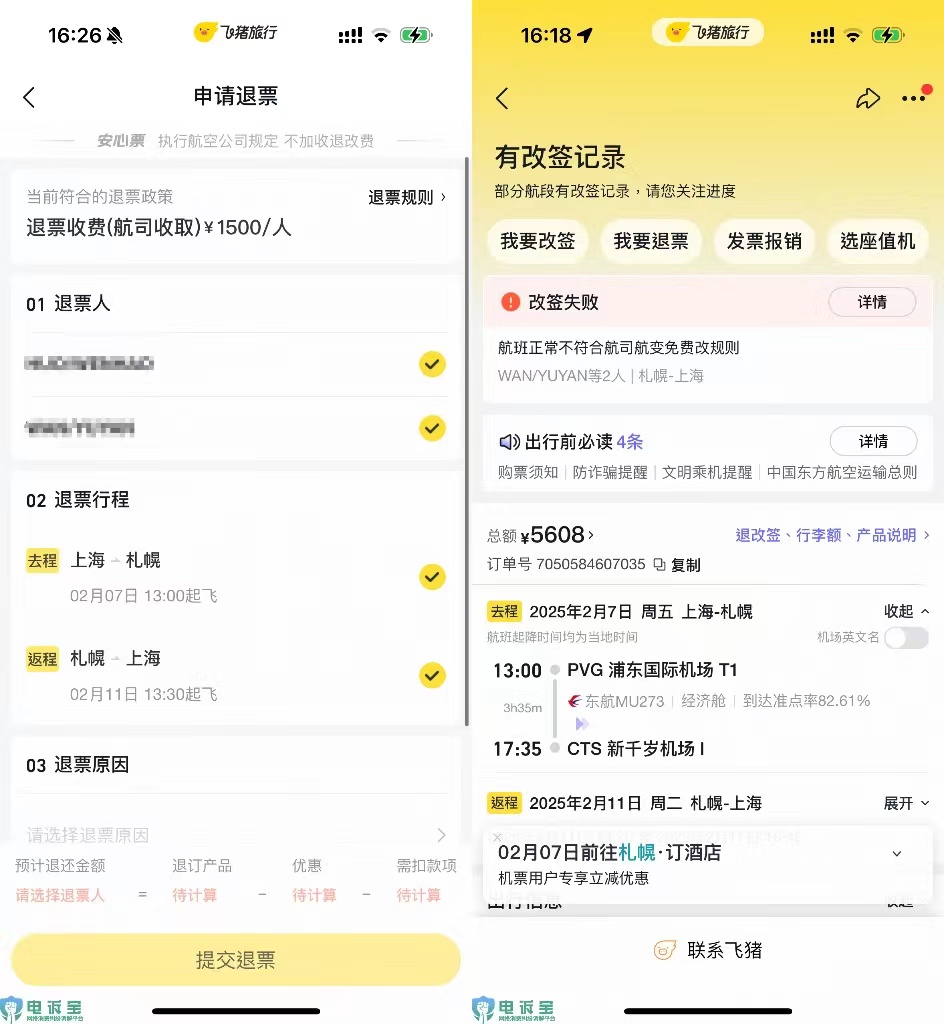Toggle the 机场英文名 switch
This screenshot has height=1024, width=944.
pos(906,637)
